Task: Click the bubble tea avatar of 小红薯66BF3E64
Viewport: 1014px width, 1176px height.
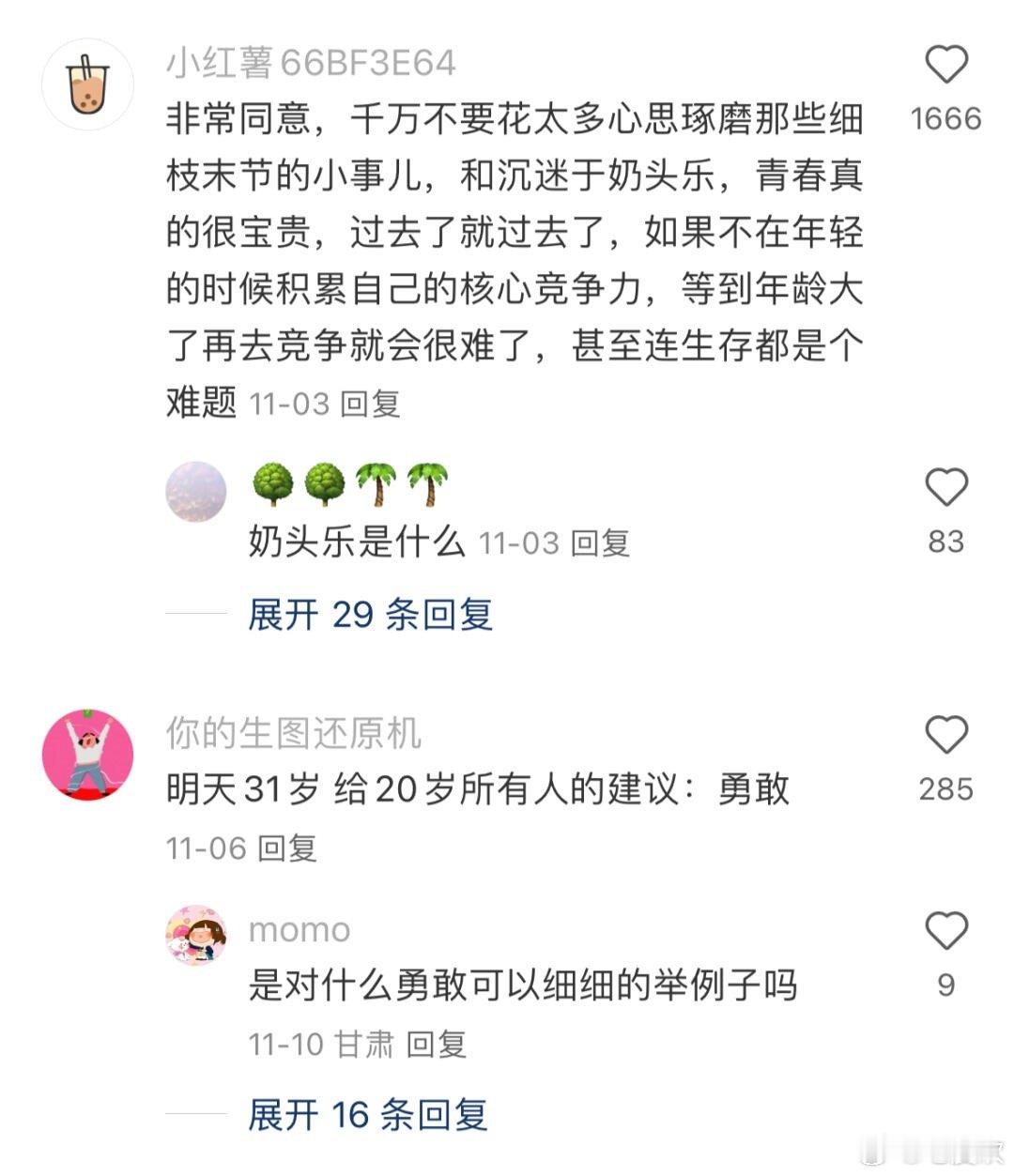Action: tap(89, 84)
